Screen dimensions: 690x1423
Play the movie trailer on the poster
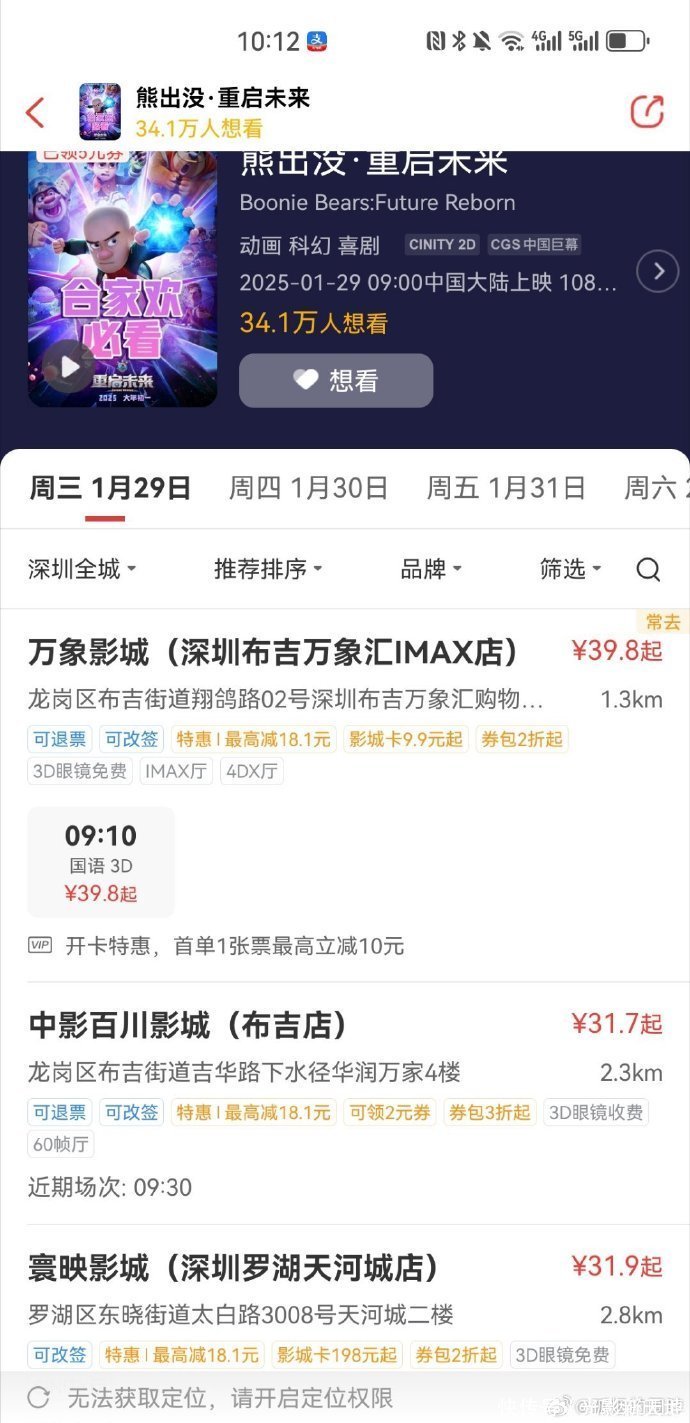tap(69, 367)
